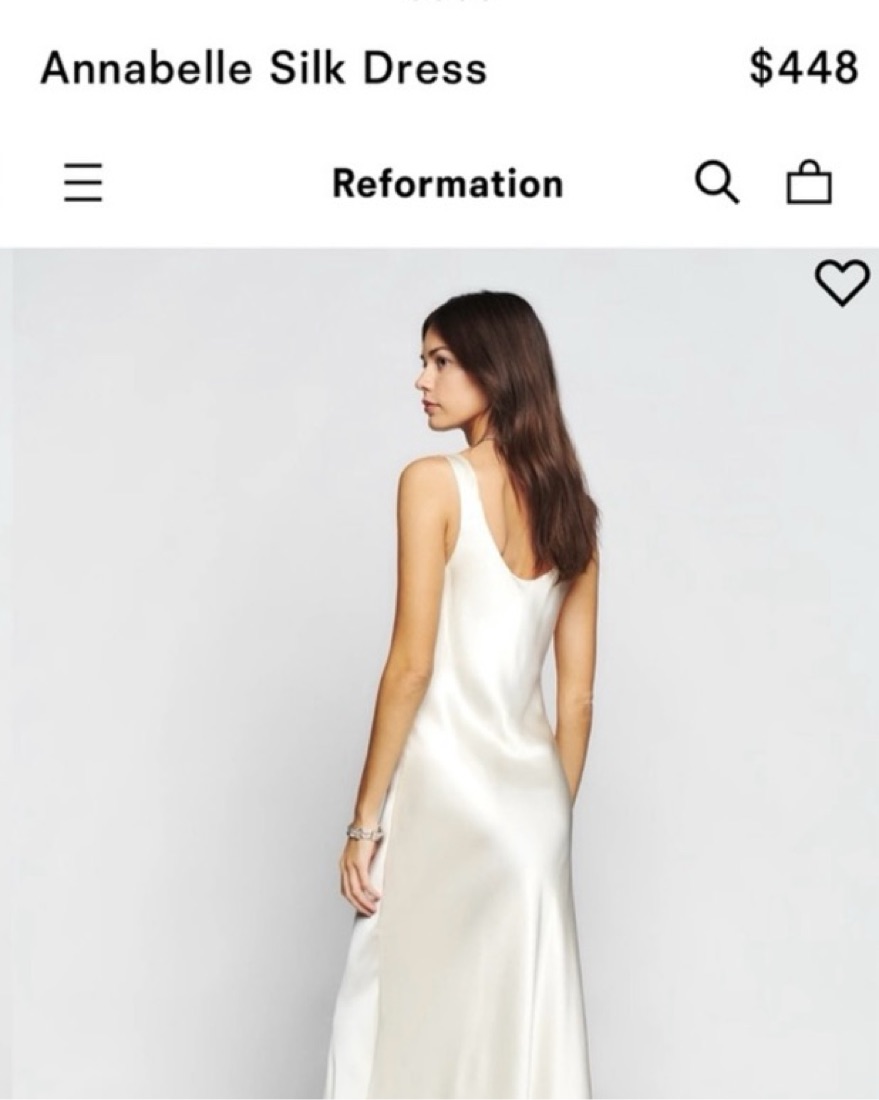The width and height of the screenshot is (879, 1100).
Task: Open the shopping bag
Action: 808,183
